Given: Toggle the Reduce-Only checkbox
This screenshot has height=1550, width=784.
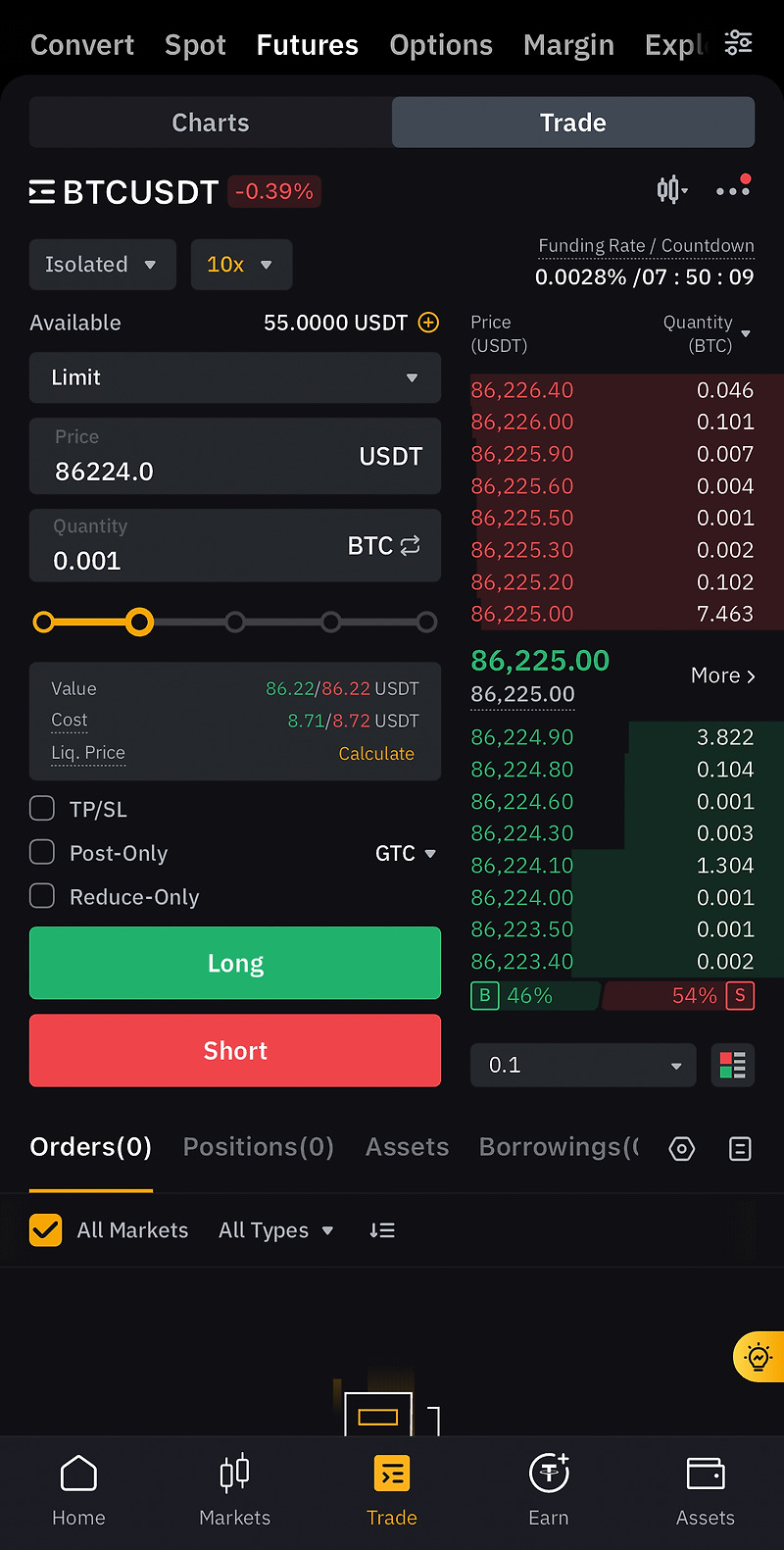Looking at the screenshot, I should (x=41, y=896).
